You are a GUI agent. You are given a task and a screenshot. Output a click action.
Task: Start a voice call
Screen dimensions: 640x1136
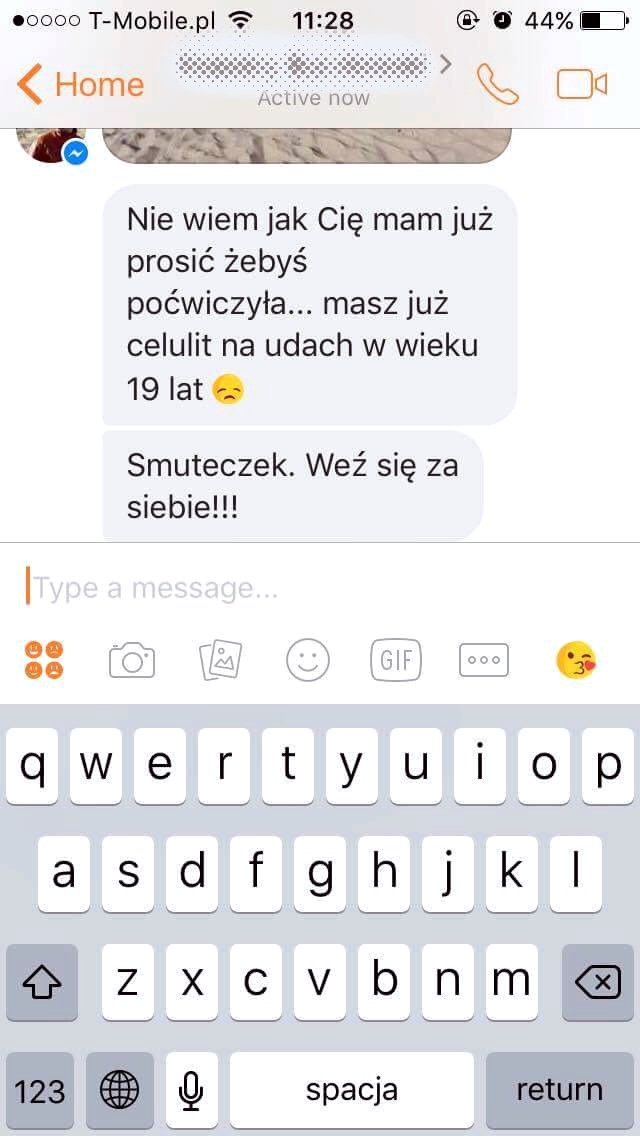coord(498,84)
